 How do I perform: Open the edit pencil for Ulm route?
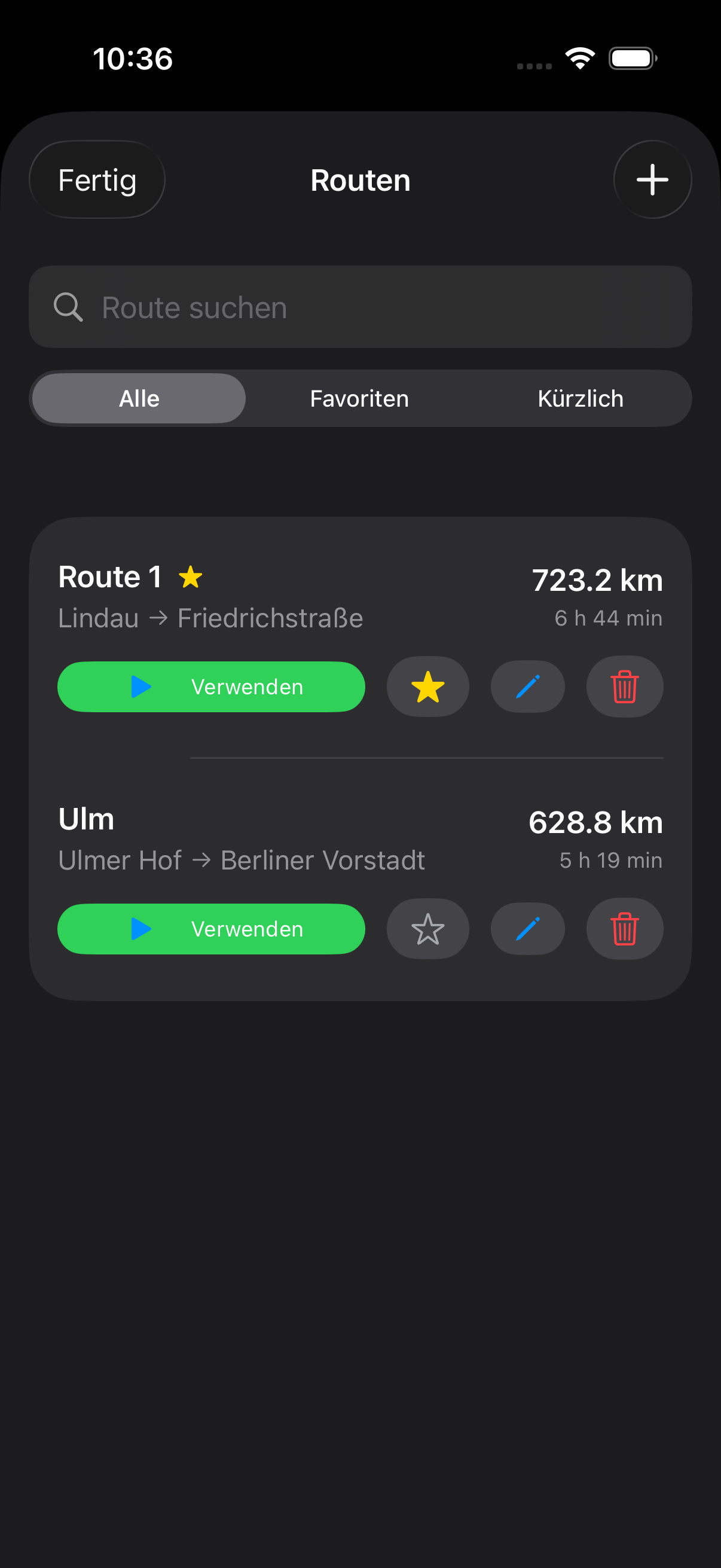tap(527, 929)
